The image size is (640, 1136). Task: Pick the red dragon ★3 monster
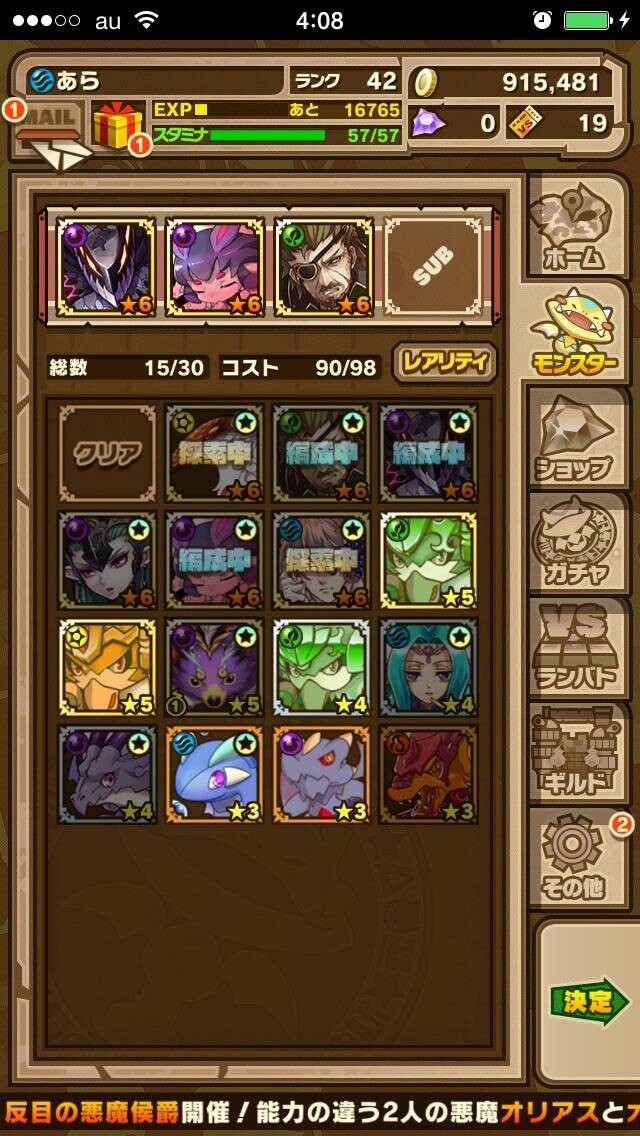pos(429,774)
